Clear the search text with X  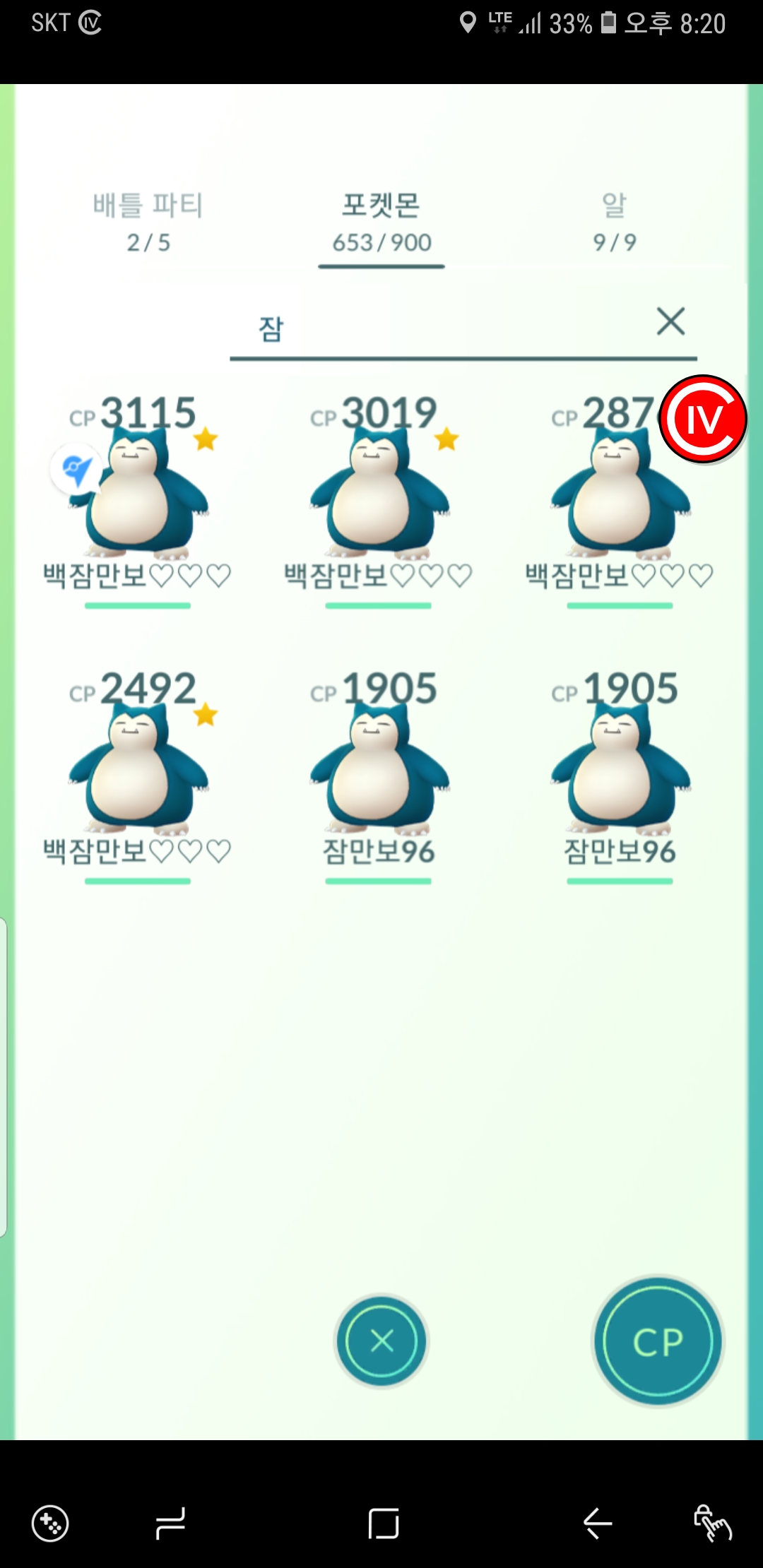coord(670,321)
